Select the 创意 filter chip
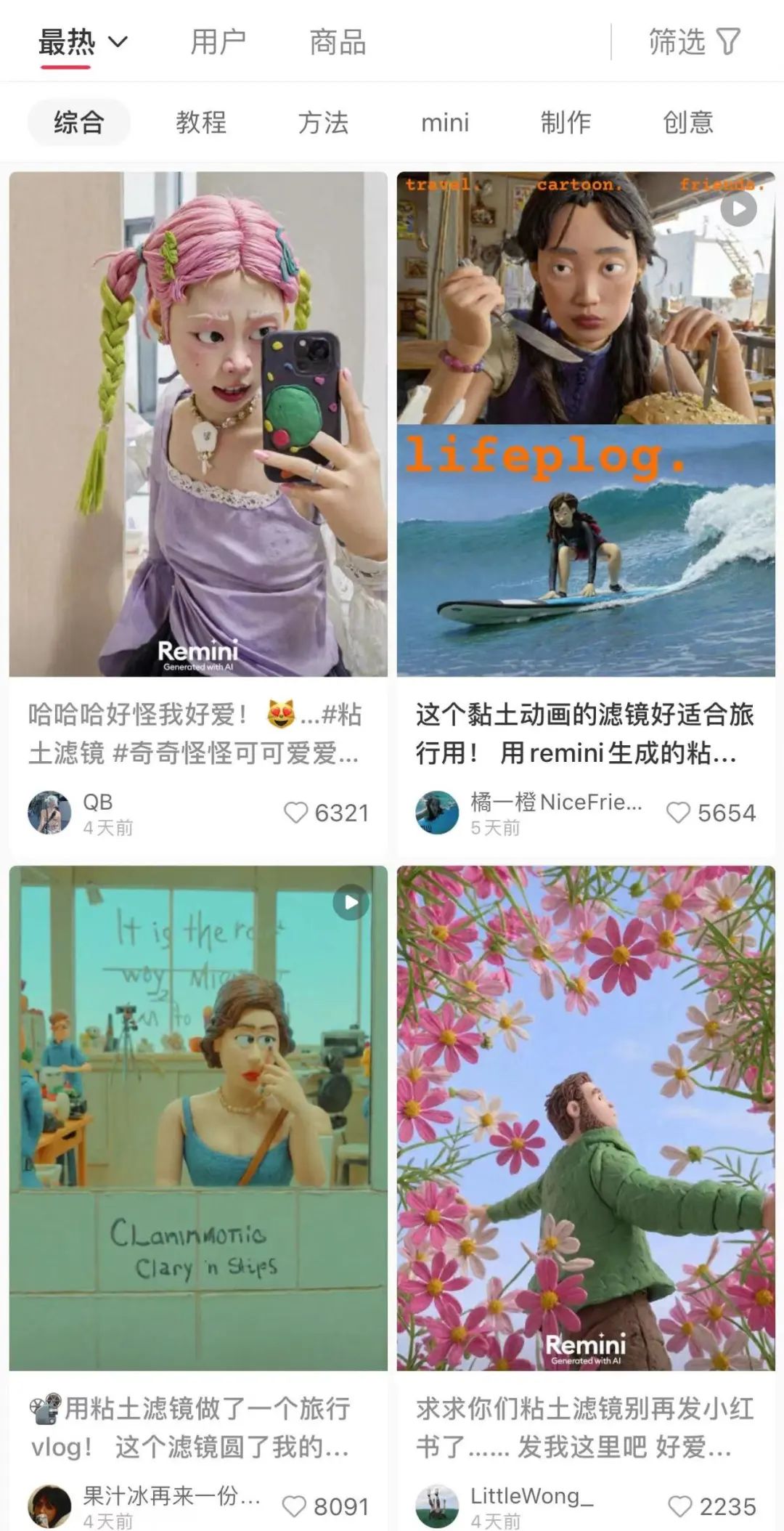 687,122
